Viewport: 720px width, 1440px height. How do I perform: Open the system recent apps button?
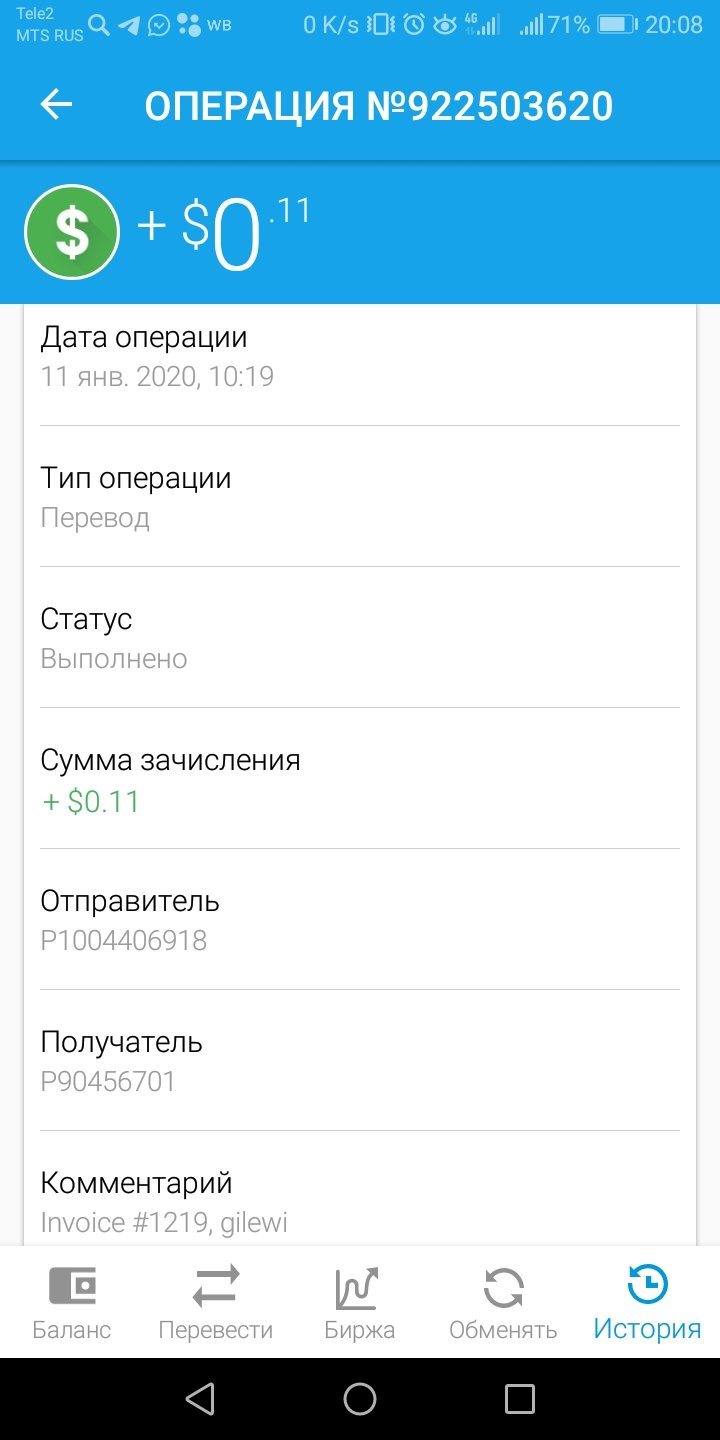pos(519,1399)
